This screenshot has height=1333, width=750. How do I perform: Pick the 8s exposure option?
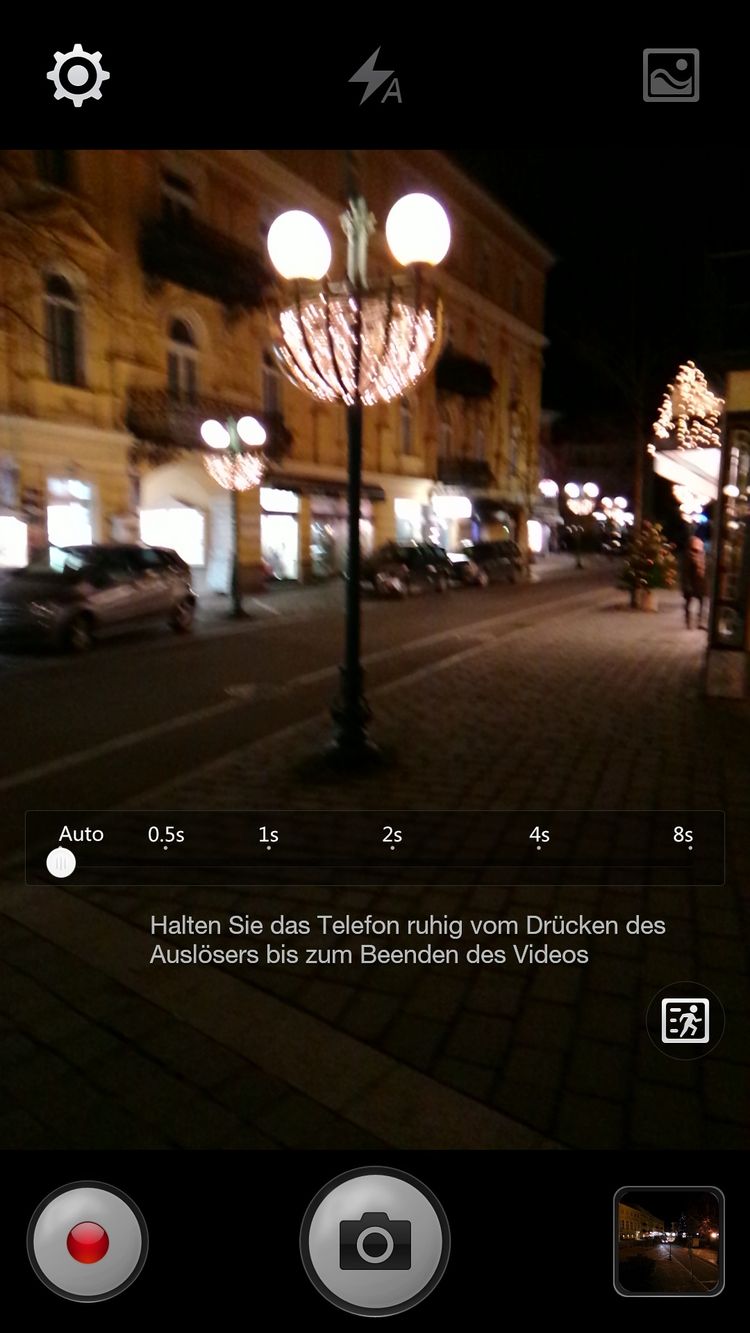683,836
